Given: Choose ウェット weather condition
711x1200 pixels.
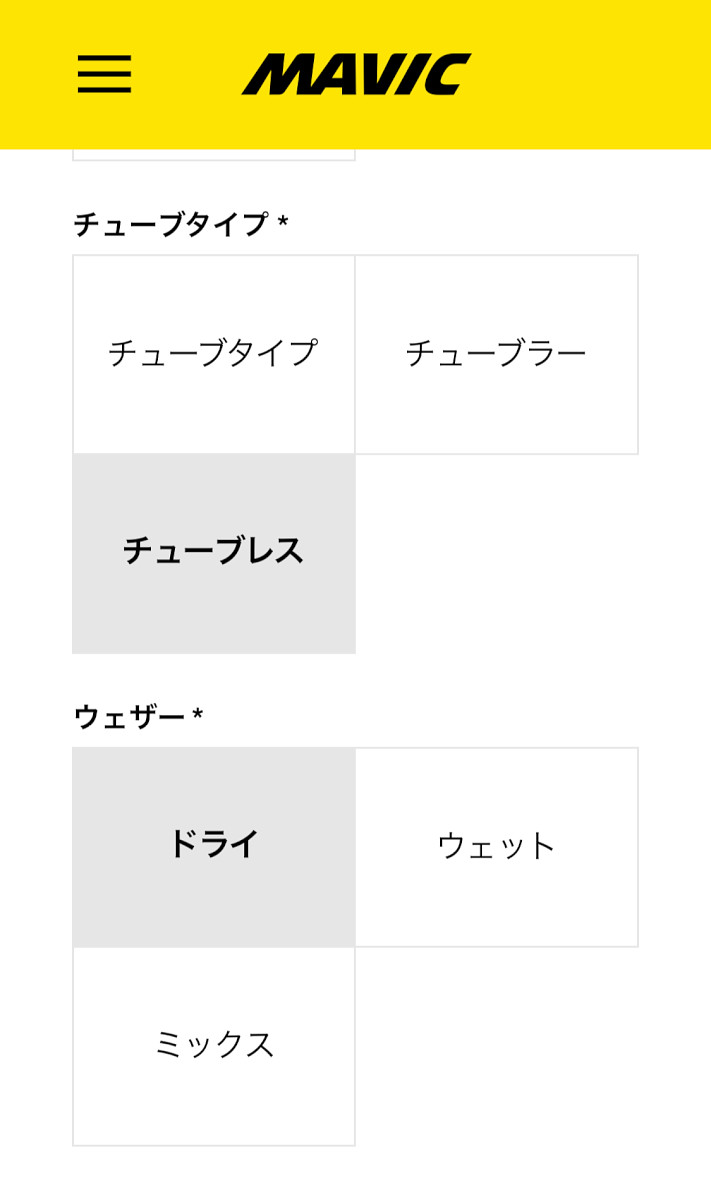Looking at the screenshot, I should (496, 846).
